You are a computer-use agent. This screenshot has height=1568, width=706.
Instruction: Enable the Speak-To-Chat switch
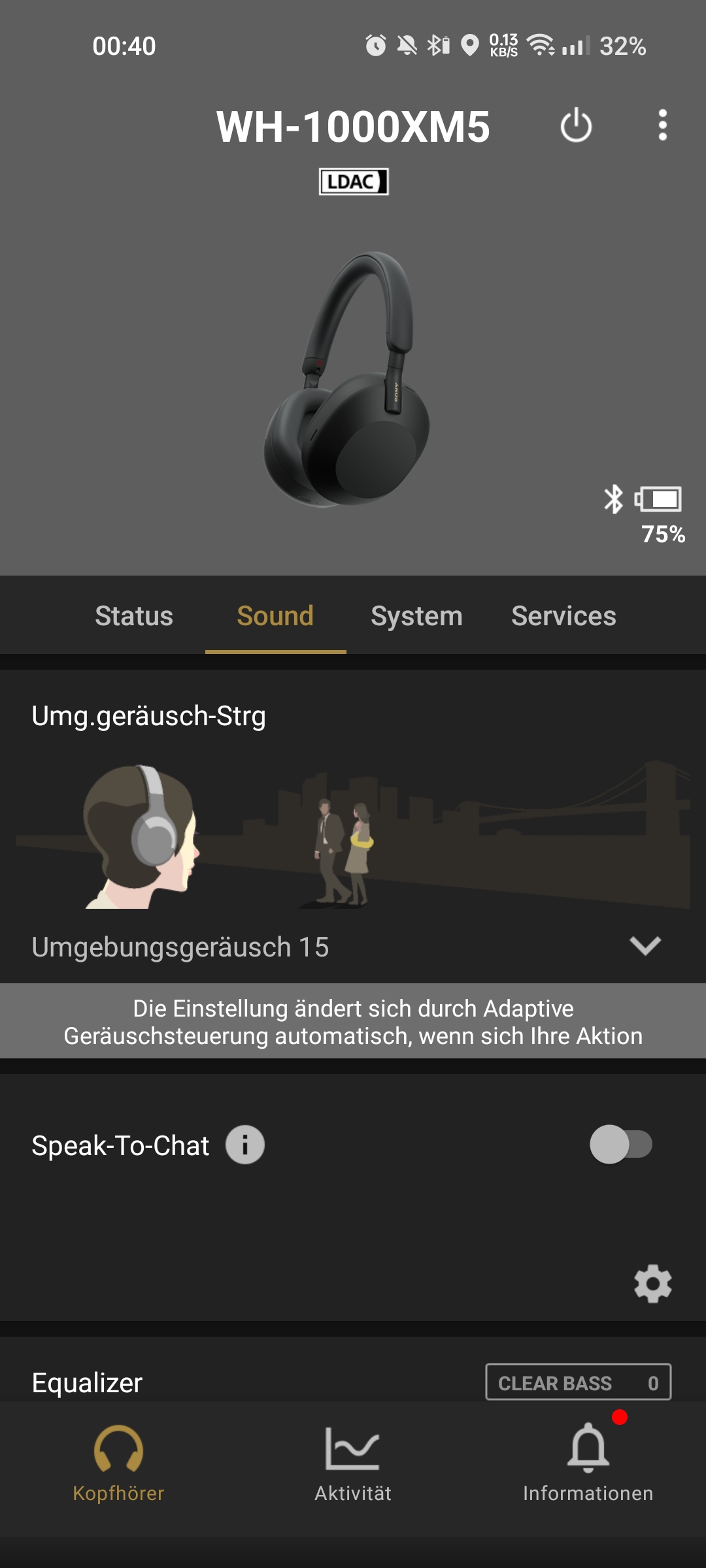[621, 1145]
